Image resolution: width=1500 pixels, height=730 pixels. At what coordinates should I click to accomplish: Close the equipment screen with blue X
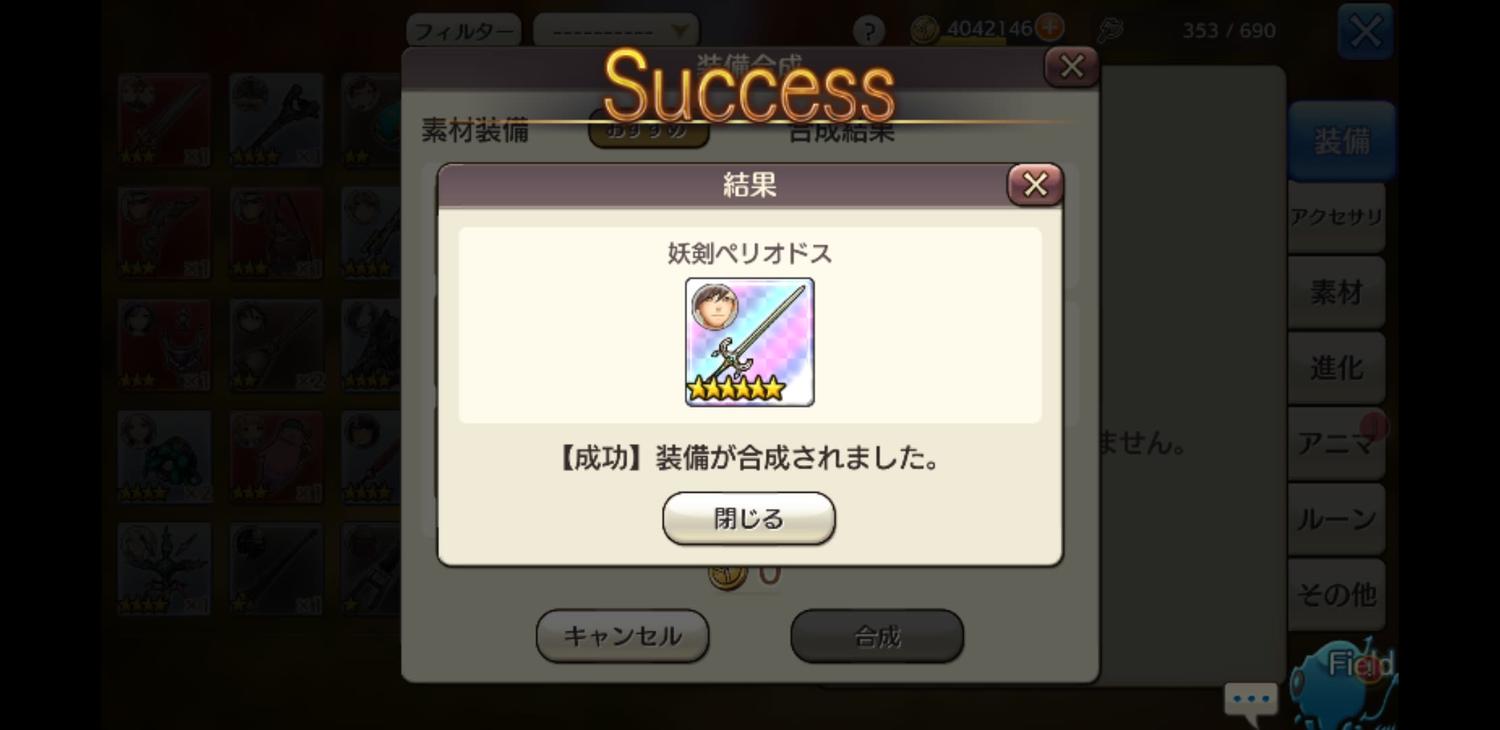(x=1365, y=32)
